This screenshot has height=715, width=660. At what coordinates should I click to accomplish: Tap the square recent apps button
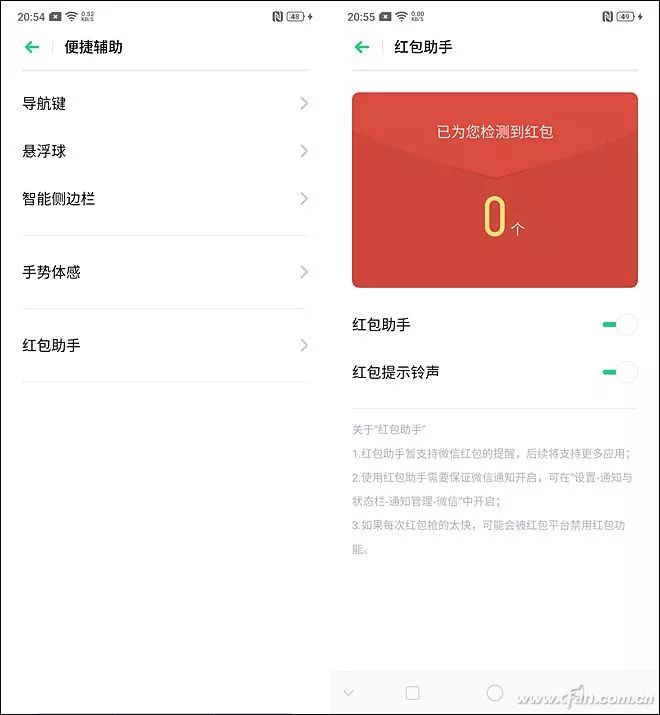coord(412,693)
